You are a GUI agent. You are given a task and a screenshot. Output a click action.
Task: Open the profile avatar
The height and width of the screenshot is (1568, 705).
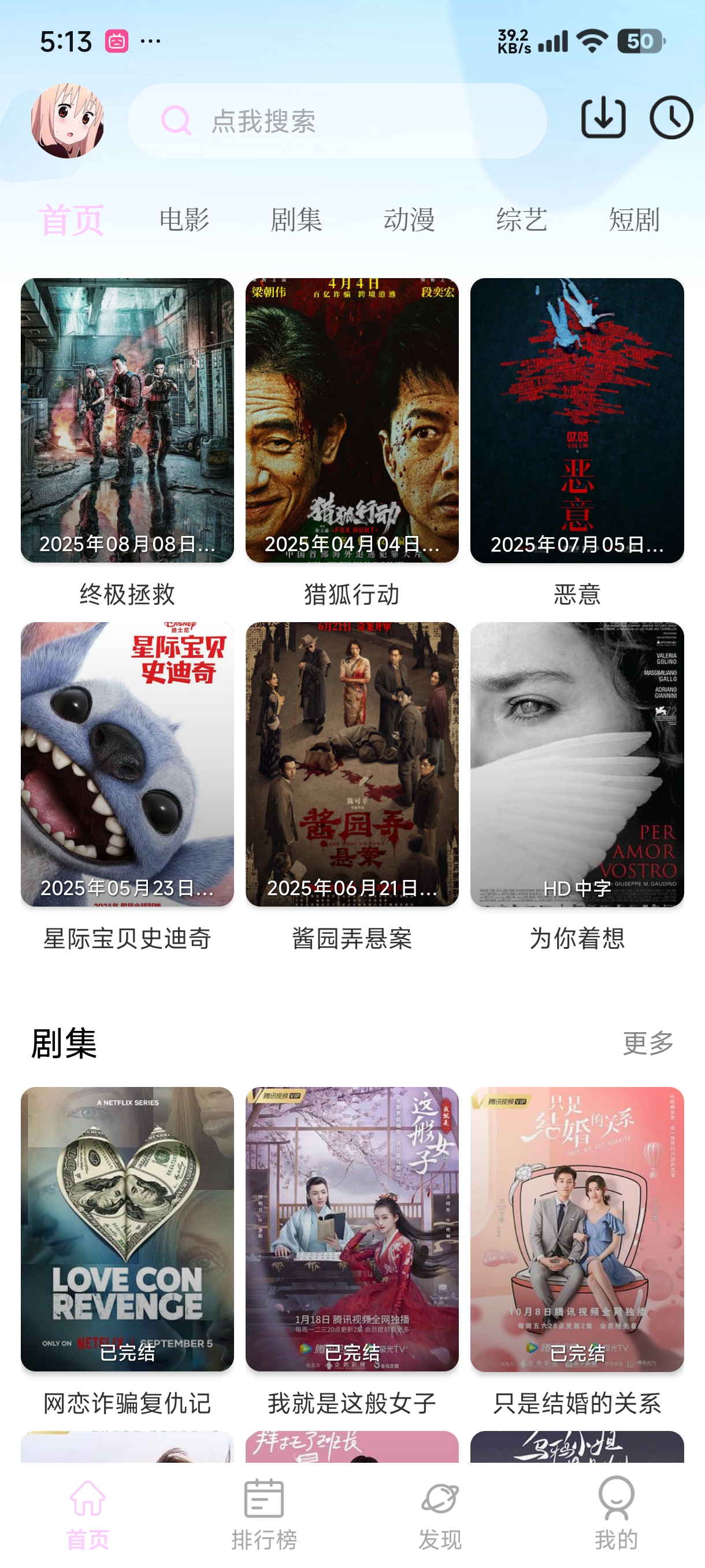(68, 120)
